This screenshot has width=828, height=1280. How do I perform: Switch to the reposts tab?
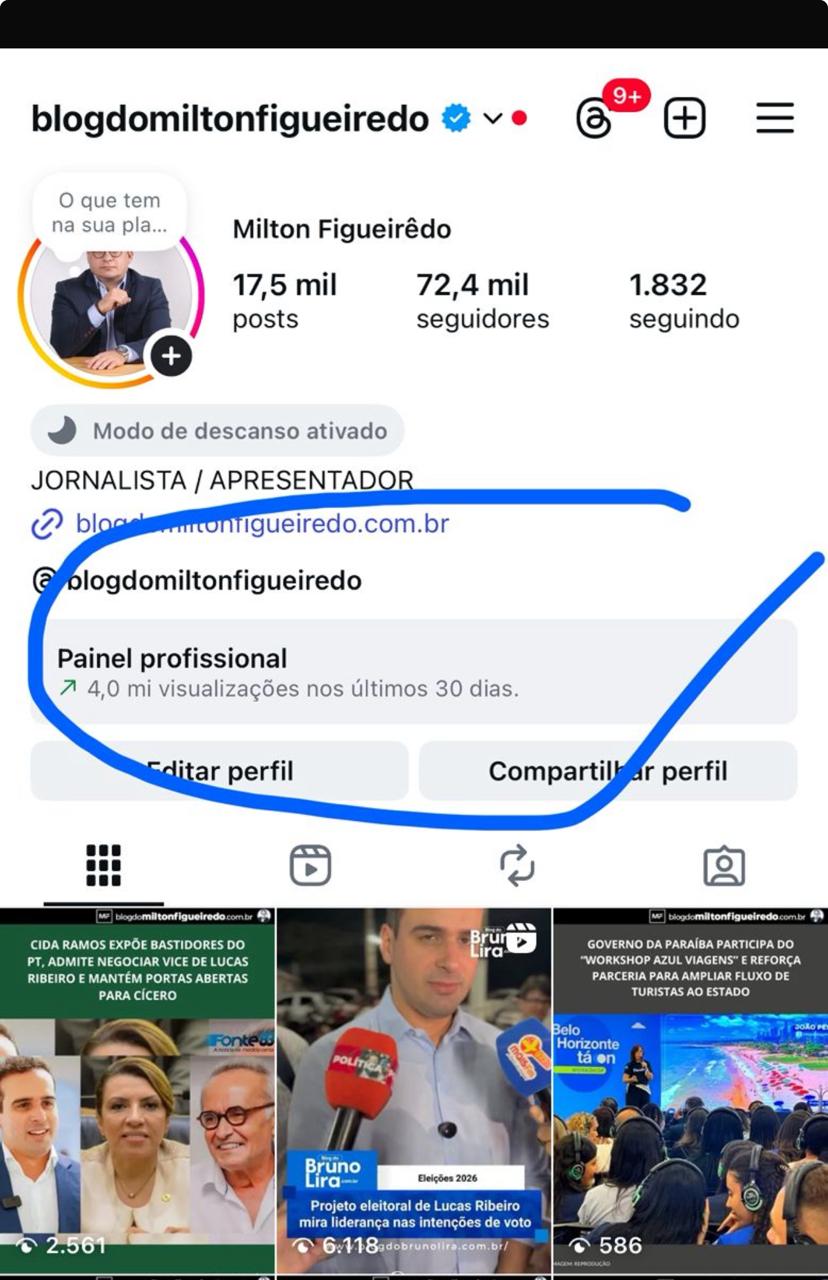(x=517, y=865)
